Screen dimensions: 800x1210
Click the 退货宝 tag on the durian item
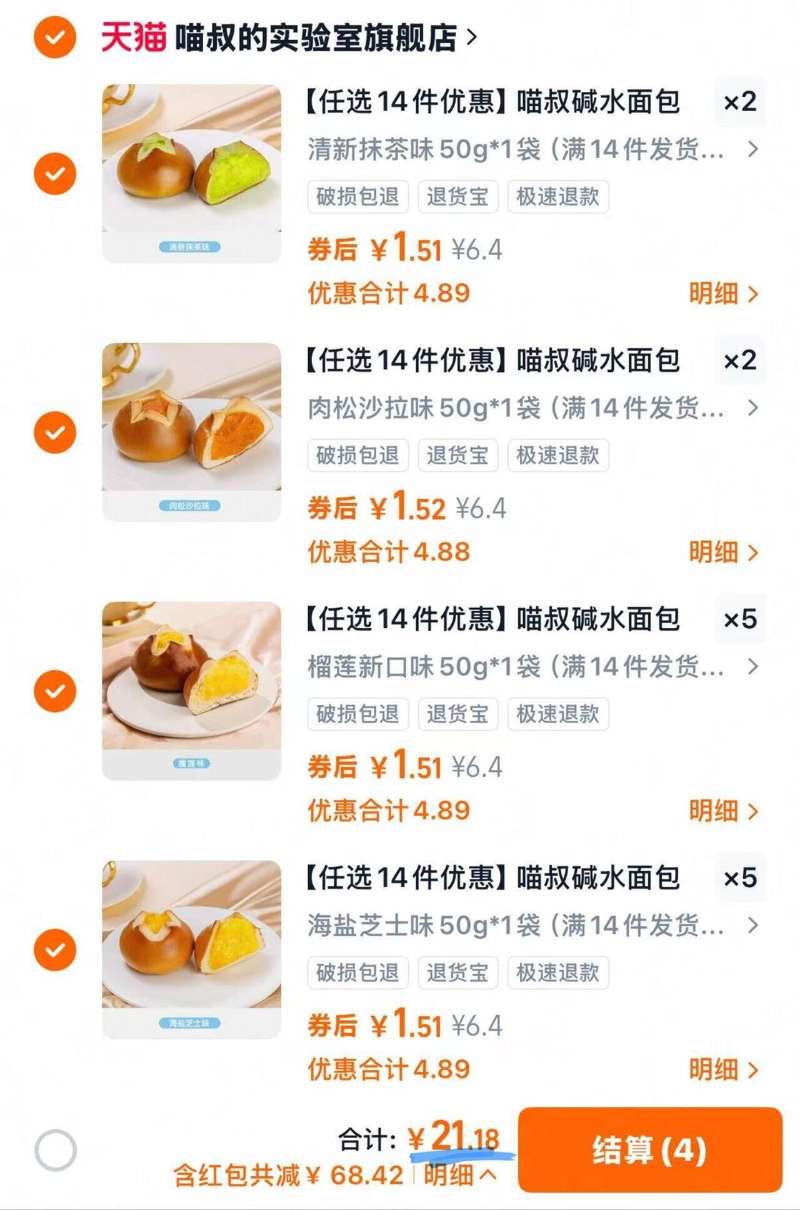(x=458, y=714)
